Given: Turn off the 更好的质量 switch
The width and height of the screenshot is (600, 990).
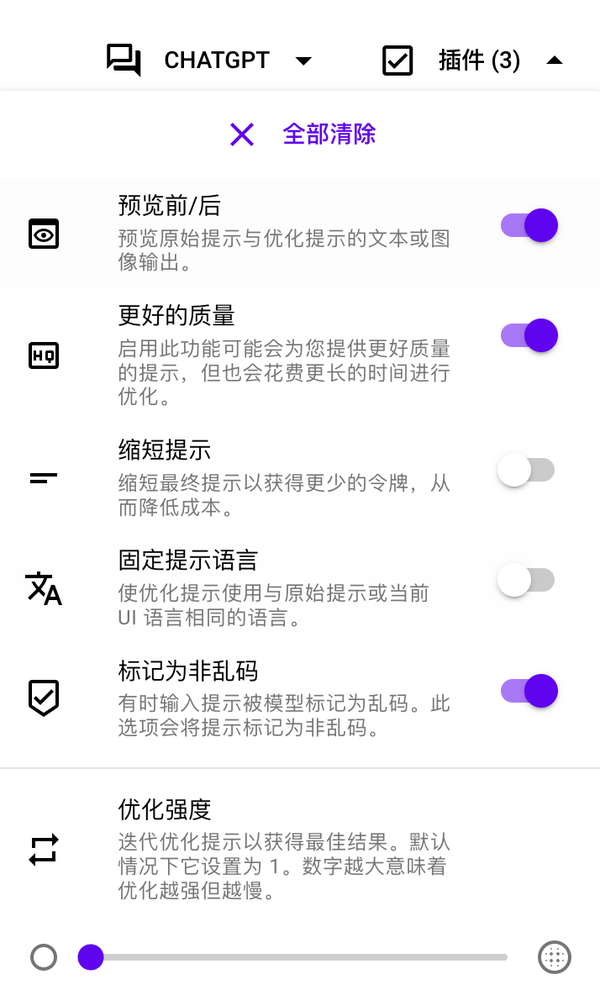Looking at the screenshot, I should coord(529,335).
